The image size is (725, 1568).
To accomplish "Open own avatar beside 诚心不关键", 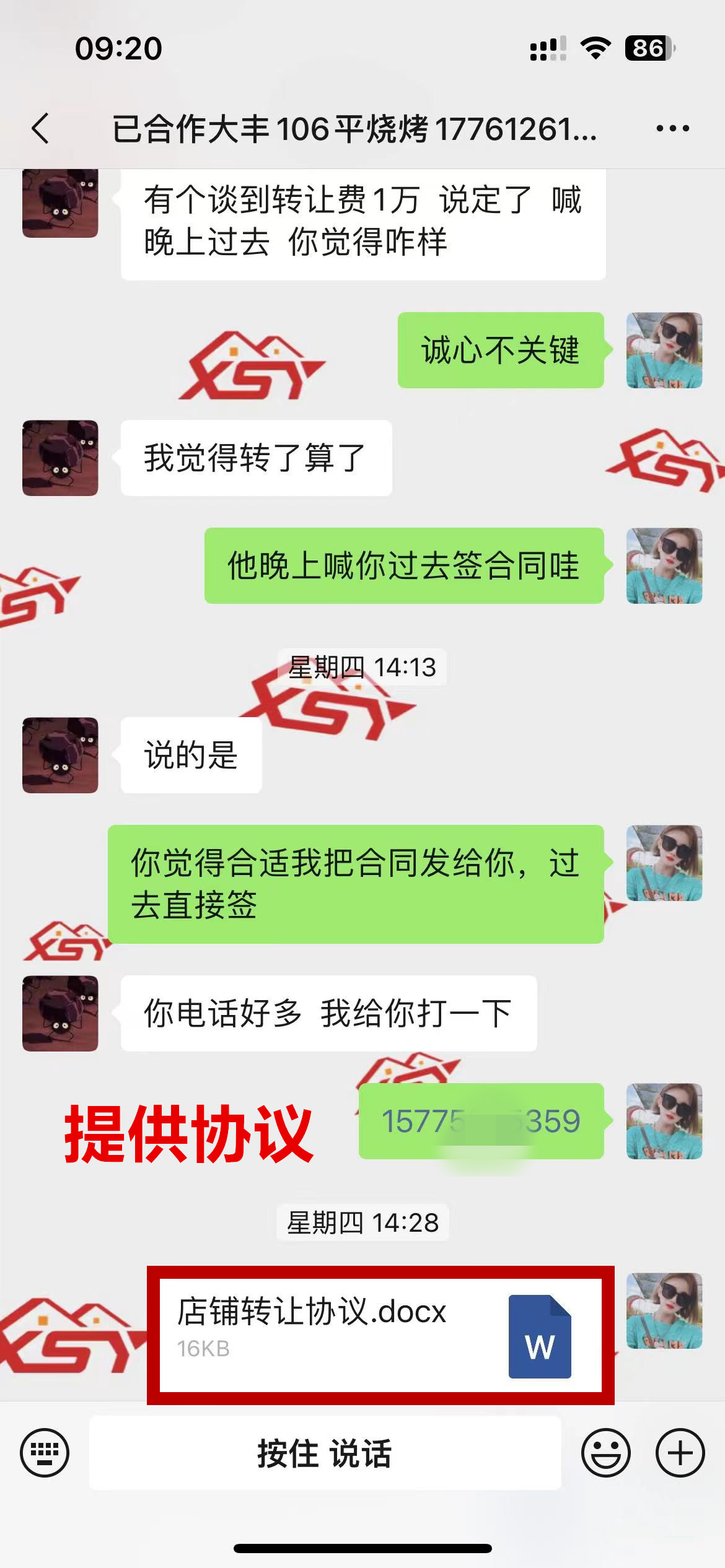I will (664, 351).
